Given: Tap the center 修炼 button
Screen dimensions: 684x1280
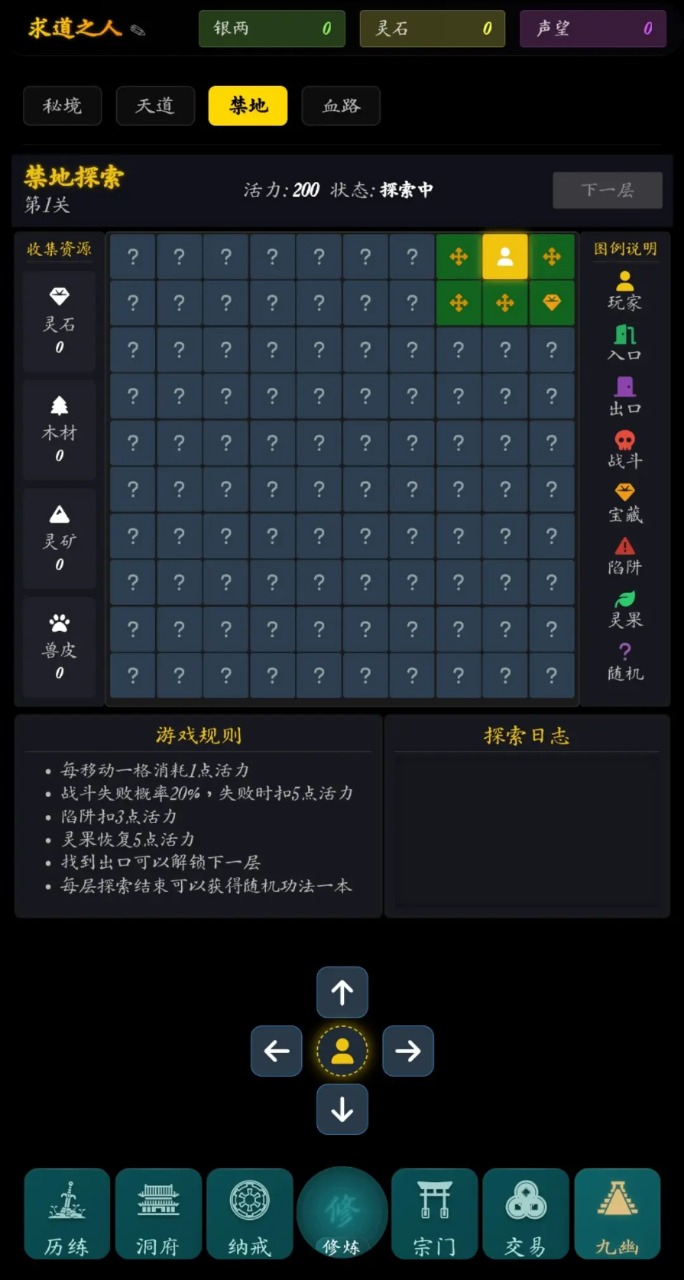Looking at the screenshot, I should (342, 1213).
